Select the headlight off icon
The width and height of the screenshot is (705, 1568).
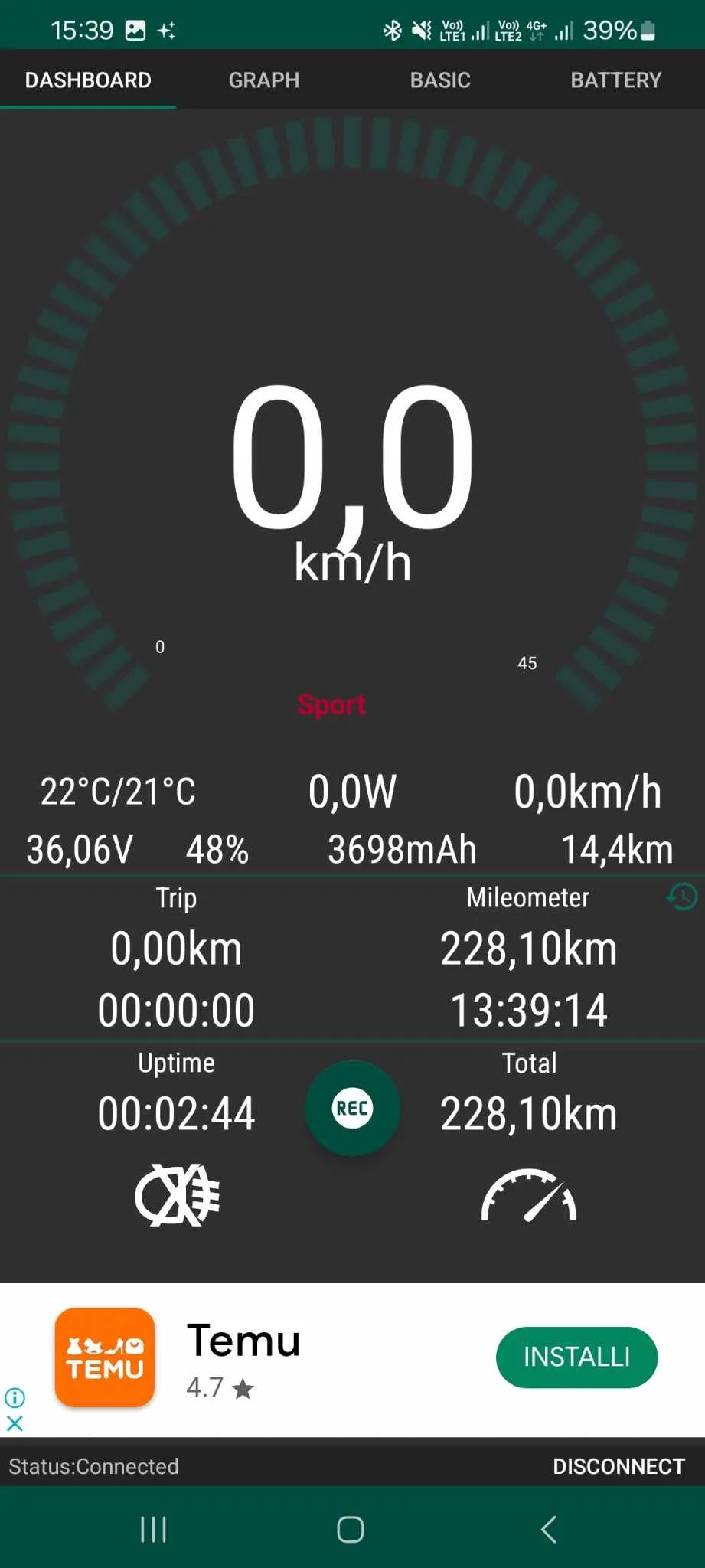click(x=176, y=1195)
